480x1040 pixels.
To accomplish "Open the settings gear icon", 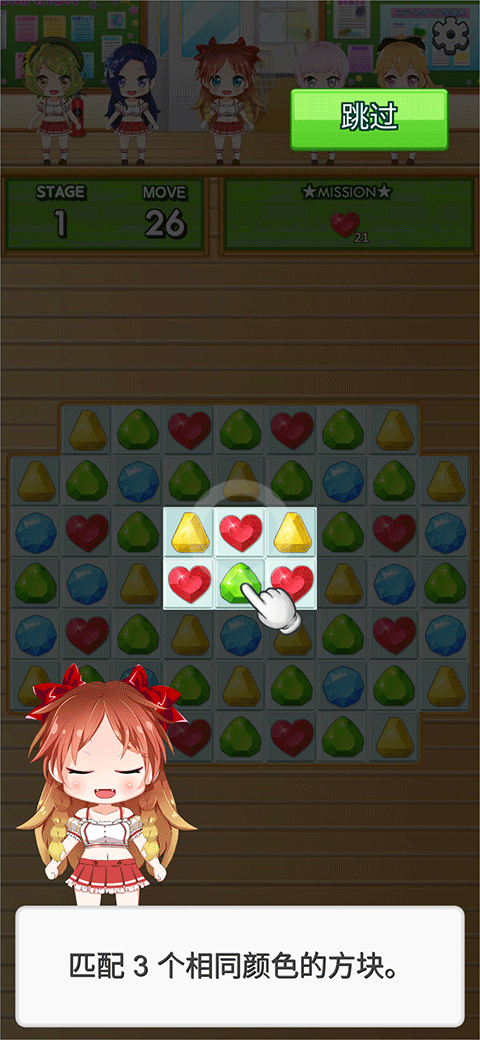I will (x=451, y=33).
